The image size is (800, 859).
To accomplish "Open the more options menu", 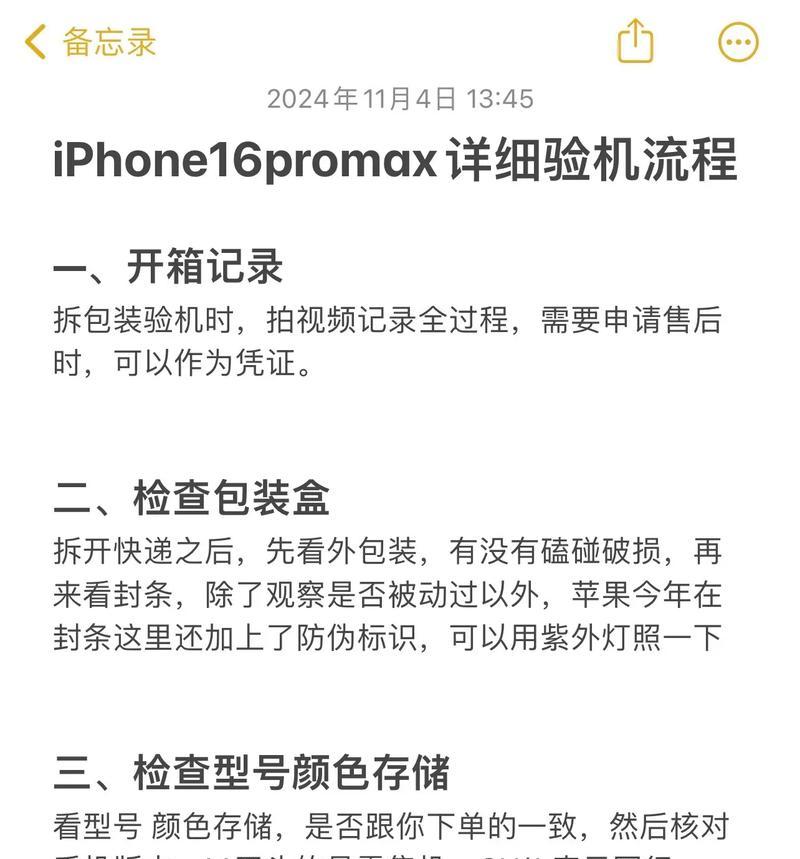I will [x=738, y=42].
